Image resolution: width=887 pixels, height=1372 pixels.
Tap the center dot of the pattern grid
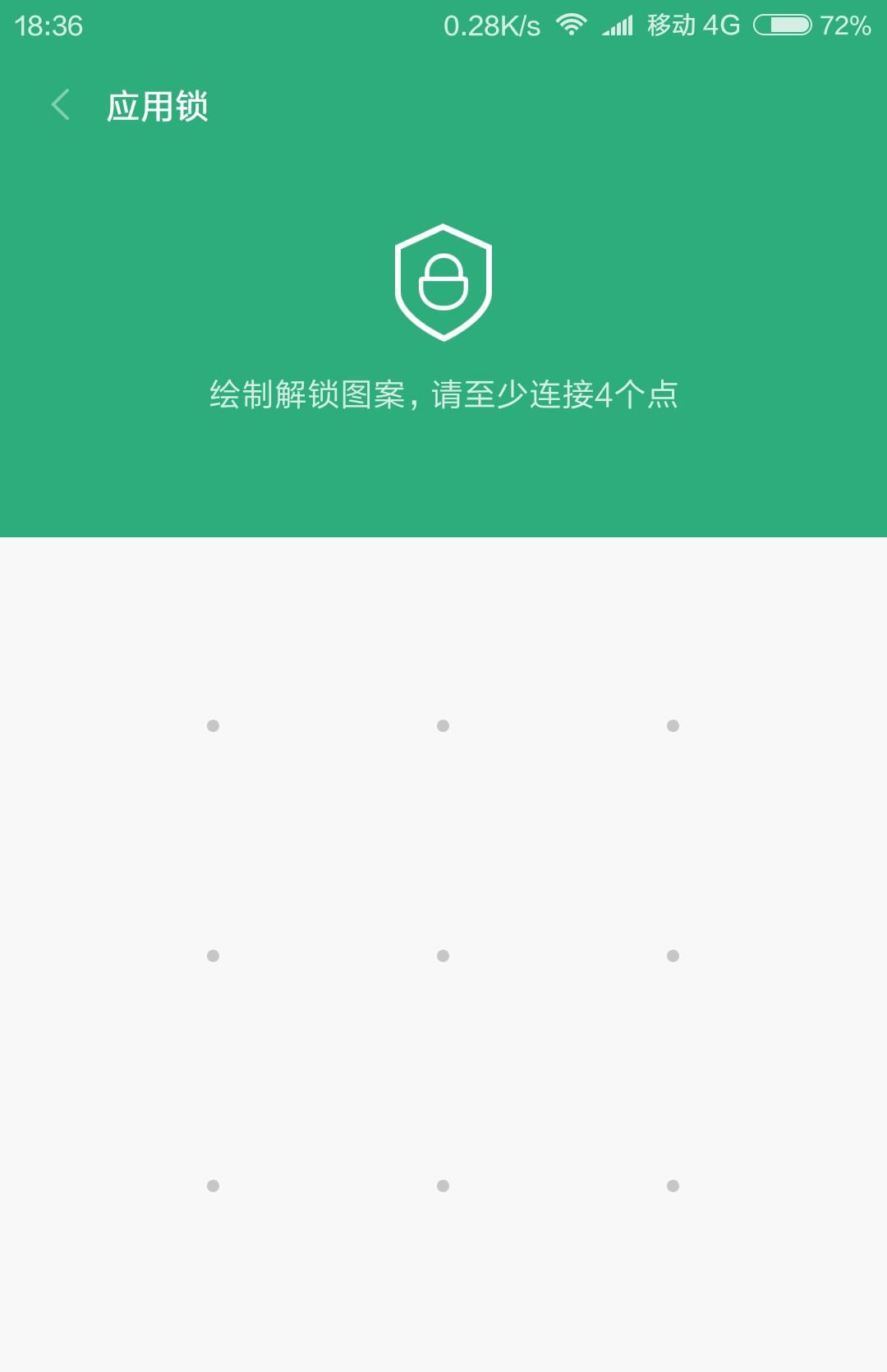443,955
